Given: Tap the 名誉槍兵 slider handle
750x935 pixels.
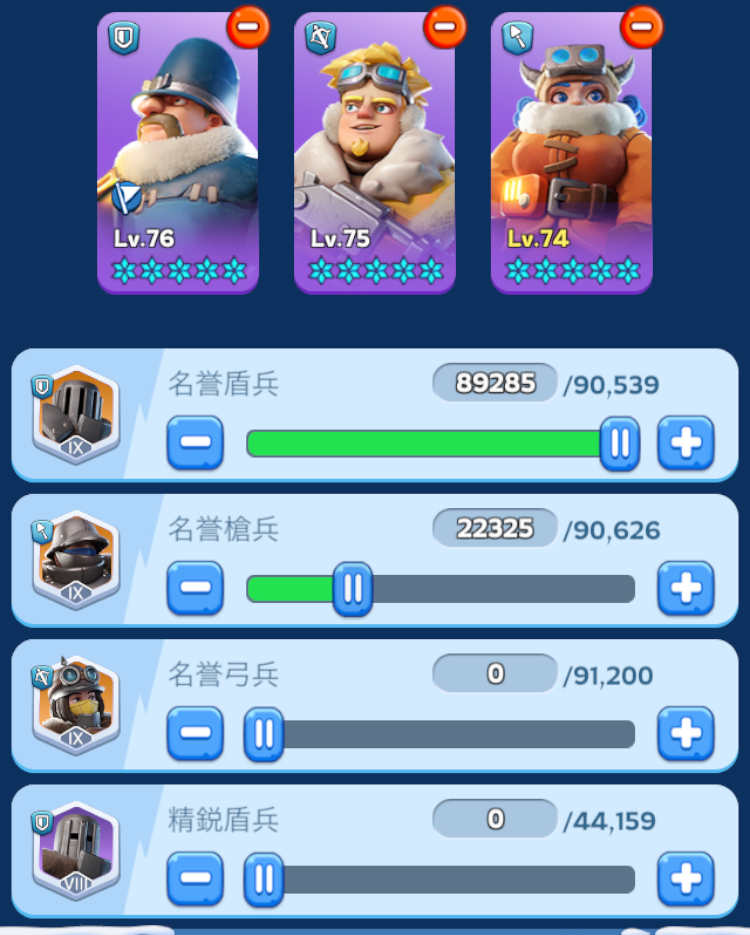Looking at the screenshot, I should [352, 589].
